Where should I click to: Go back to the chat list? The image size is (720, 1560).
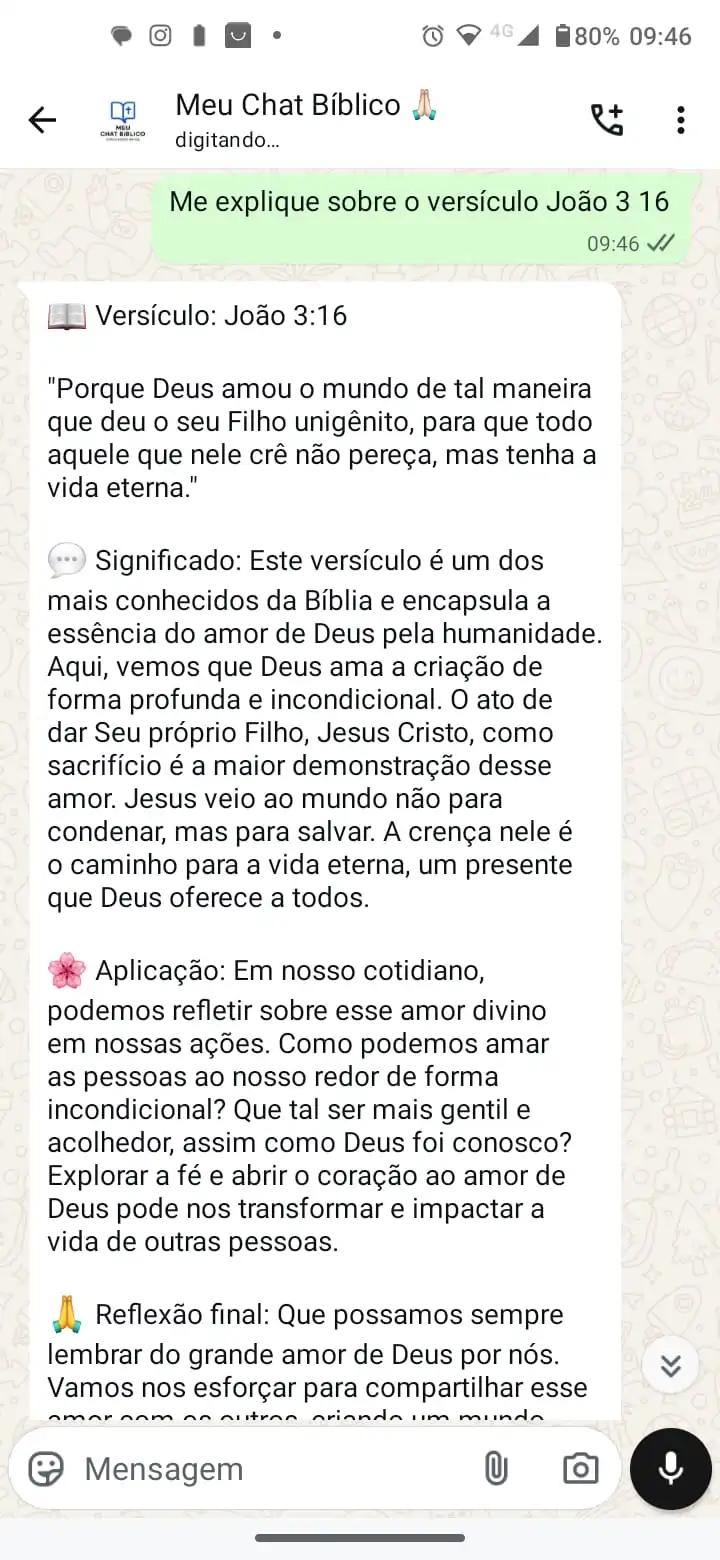(x=42, y=121)
